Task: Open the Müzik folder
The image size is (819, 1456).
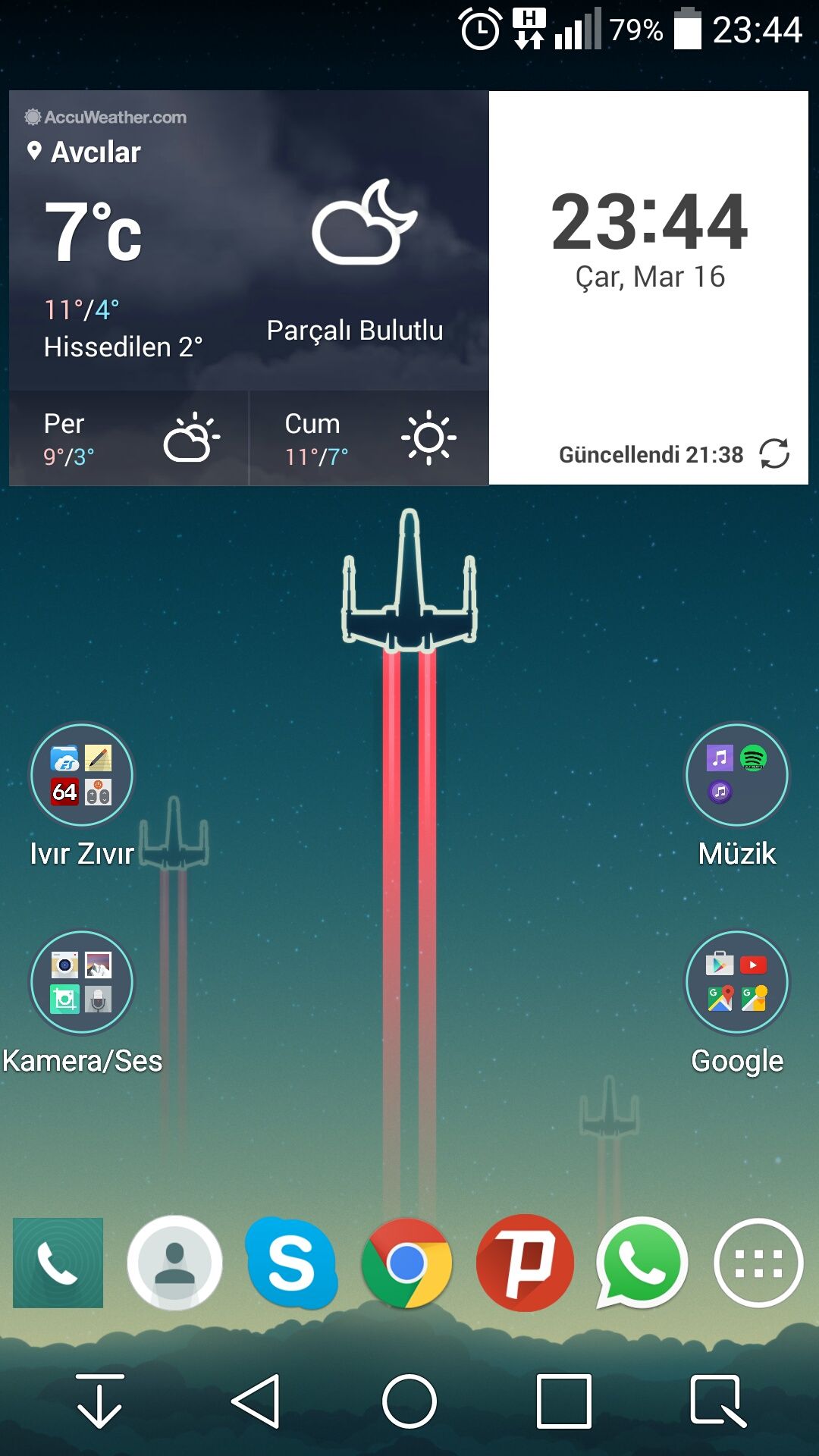Action: (x=736, y=775)
